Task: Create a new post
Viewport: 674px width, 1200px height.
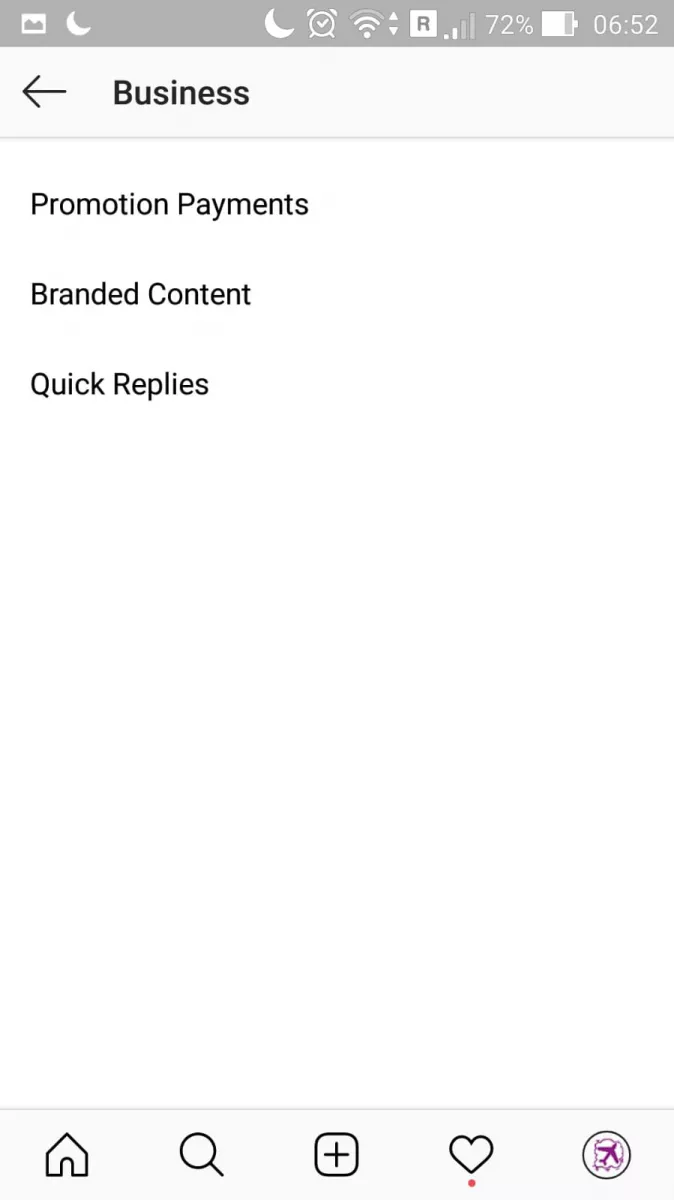Action: pos(336,1155)
